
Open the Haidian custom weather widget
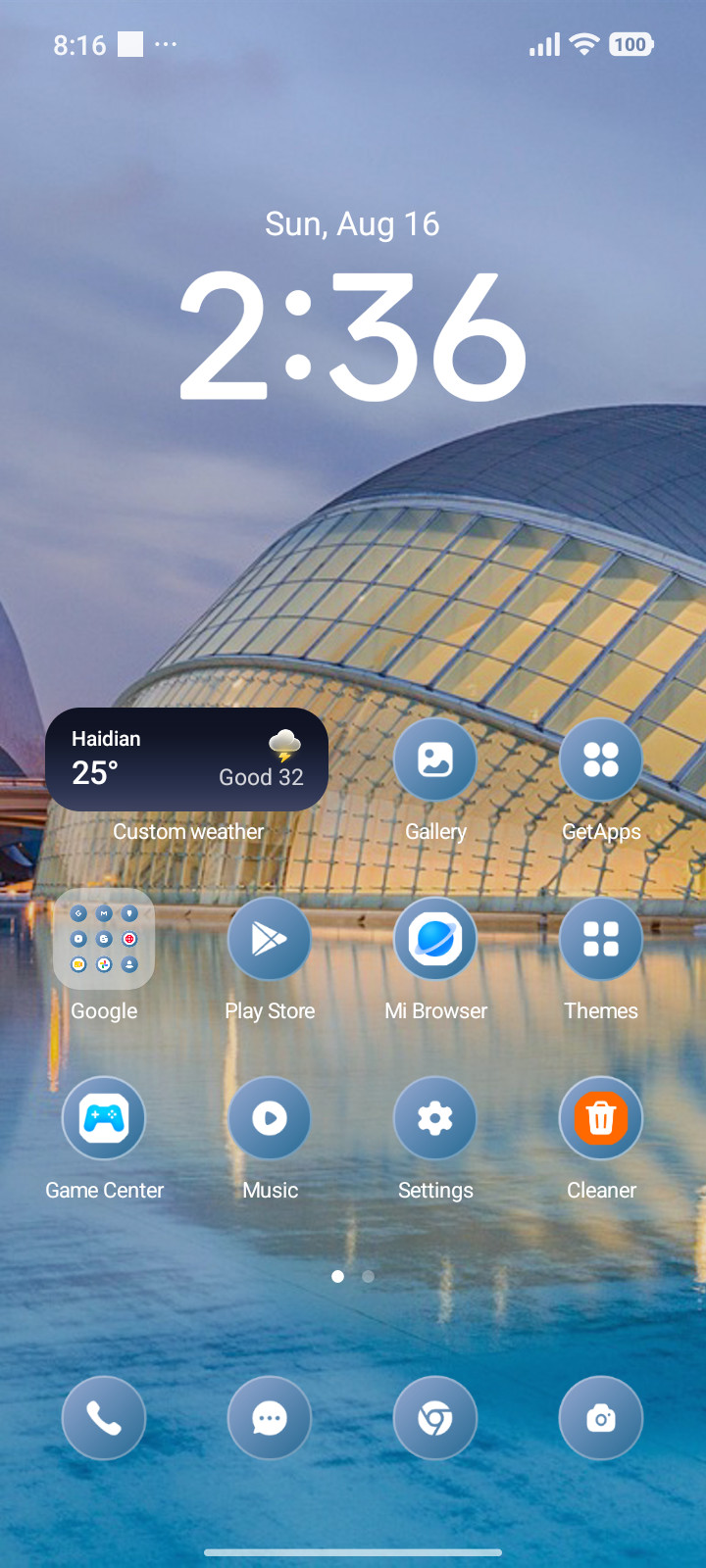click(186, 759)
